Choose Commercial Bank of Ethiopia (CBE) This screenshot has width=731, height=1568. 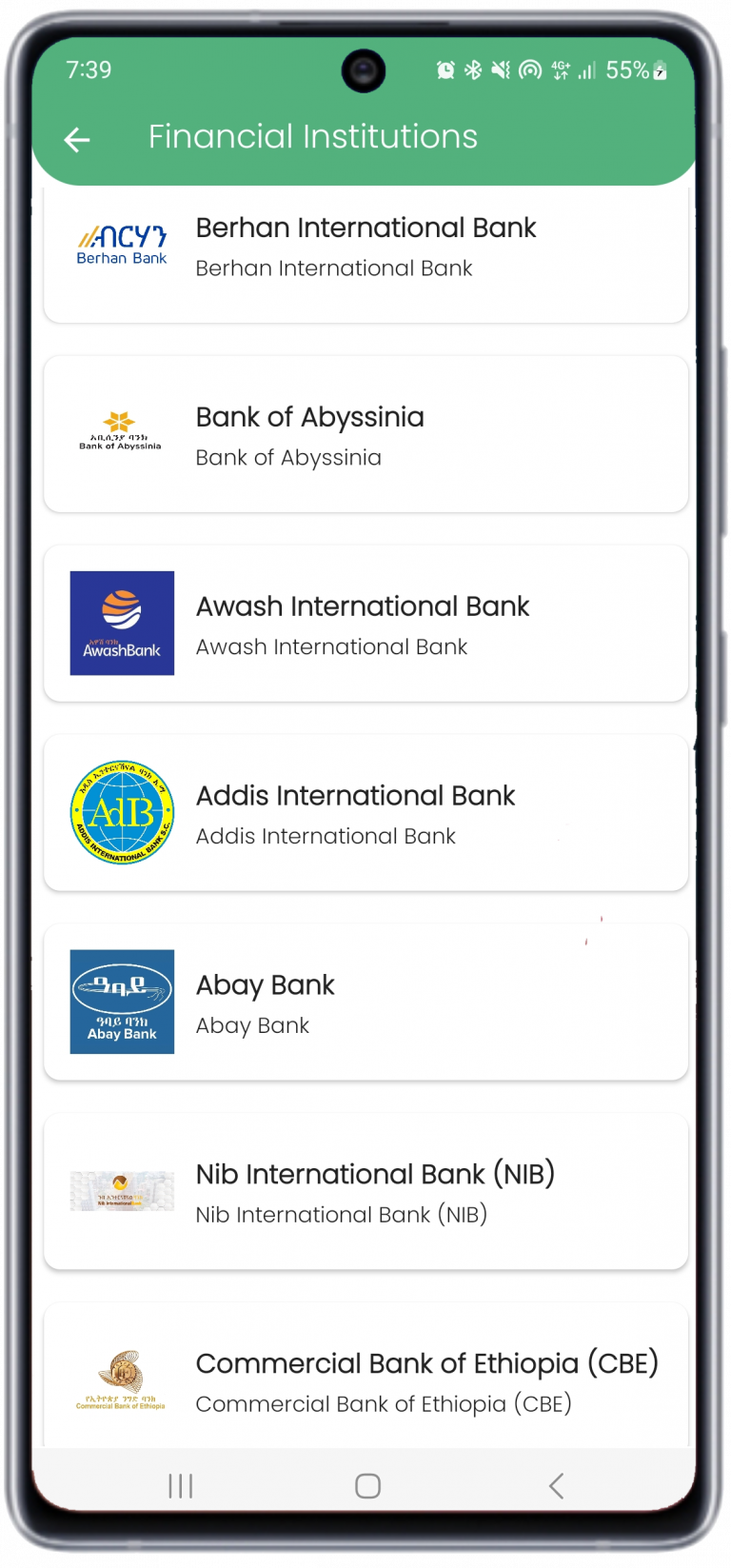pos(365,1376)
